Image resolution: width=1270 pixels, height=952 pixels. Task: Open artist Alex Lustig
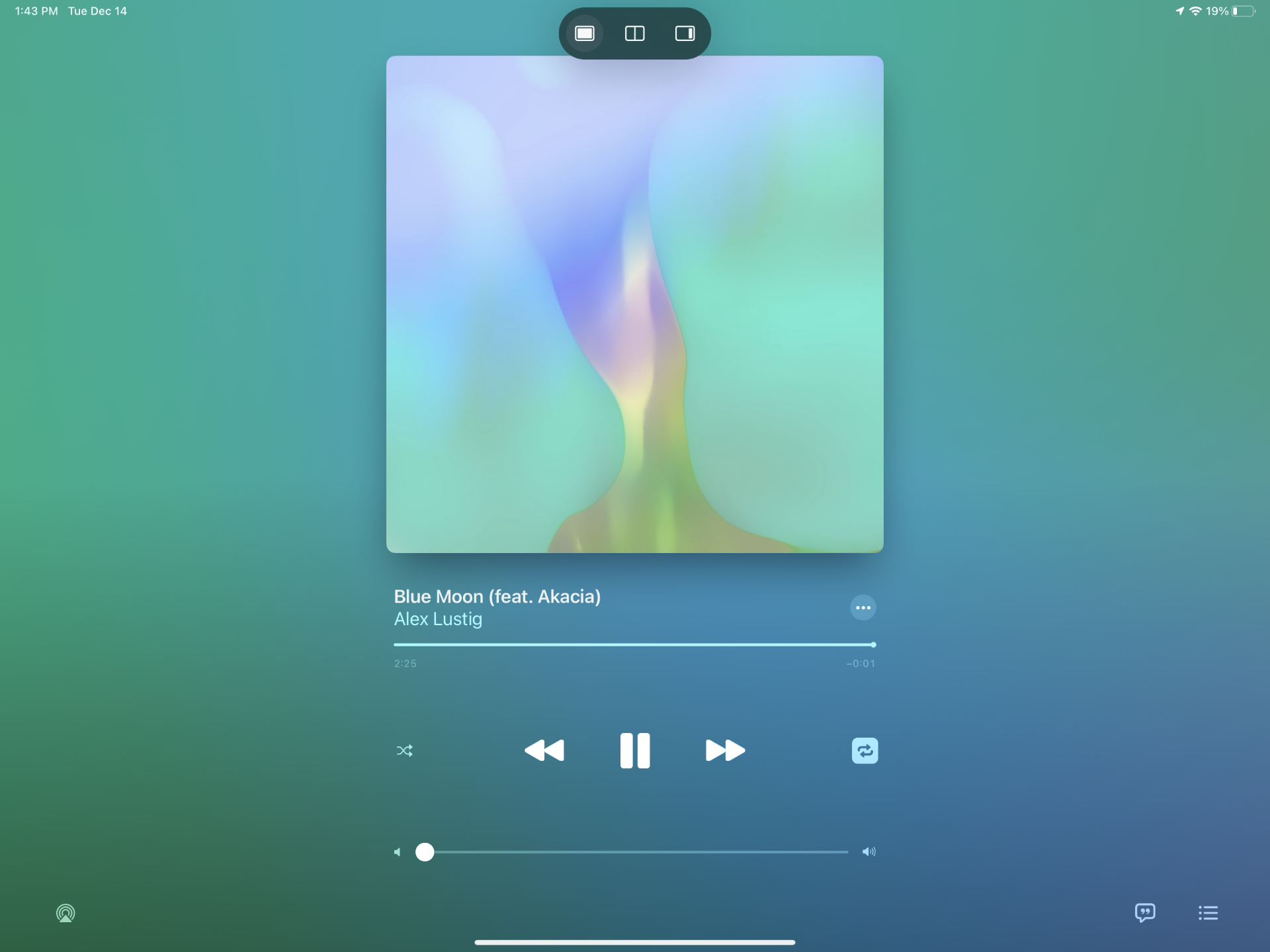(x=438, y=619)
